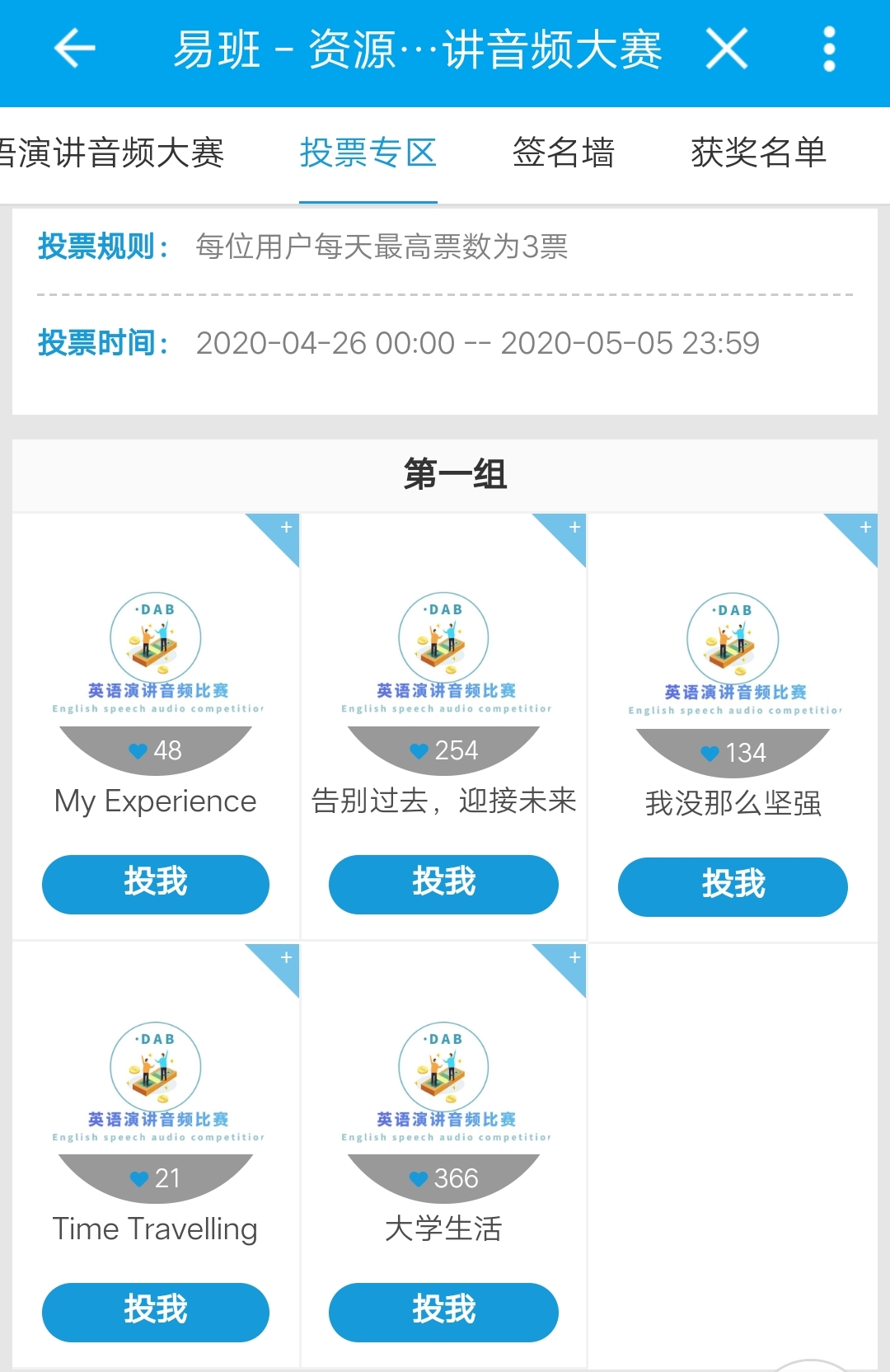Open the 告别过去，迎接未来 entry card

(443, 660)
